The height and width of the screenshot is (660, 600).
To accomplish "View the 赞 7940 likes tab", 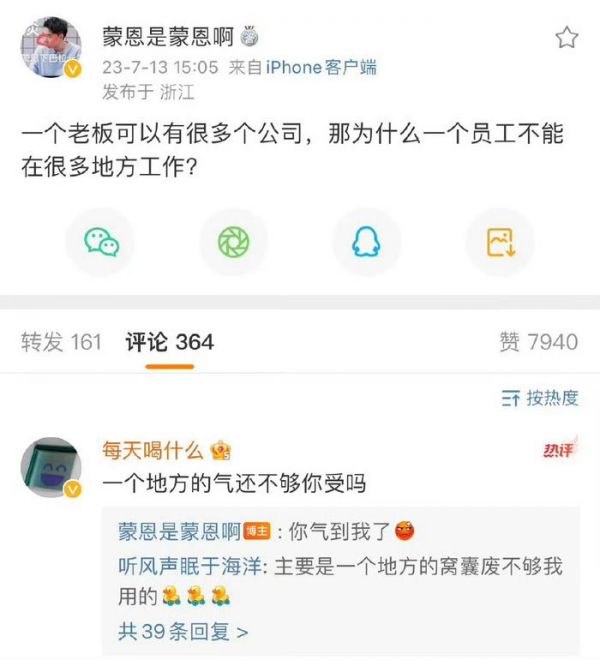I will coord(538,342).
